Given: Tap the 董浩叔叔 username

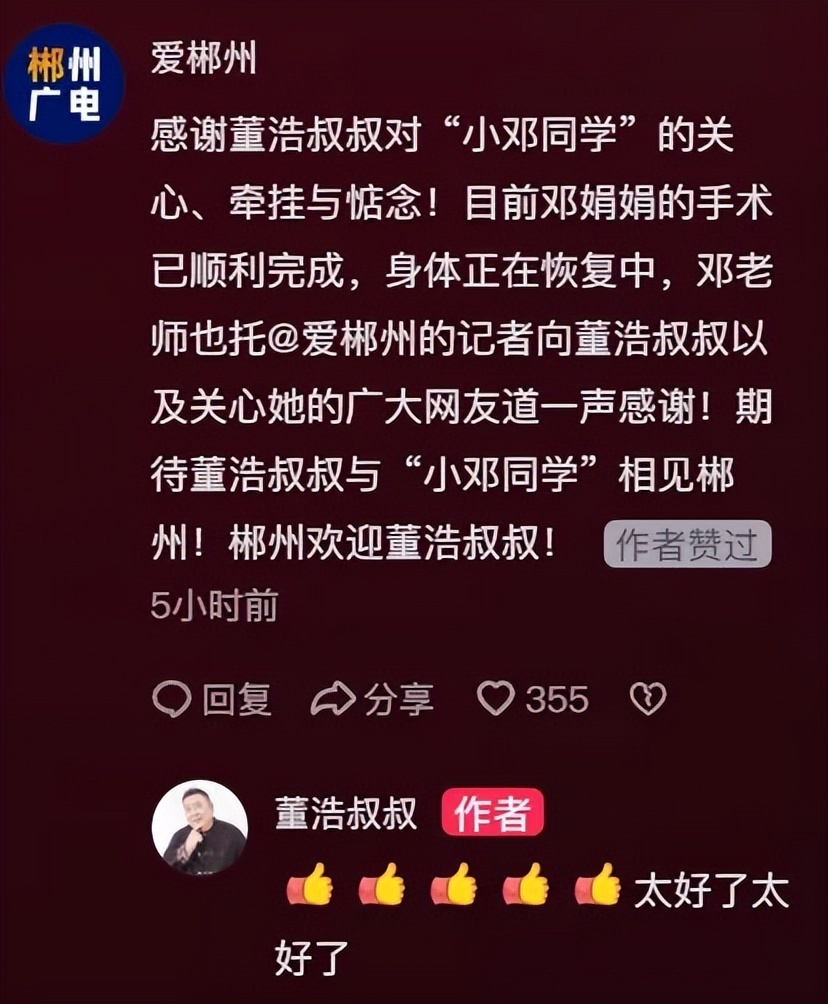Looking at the screenshot, I should click(x=346, y=812).
